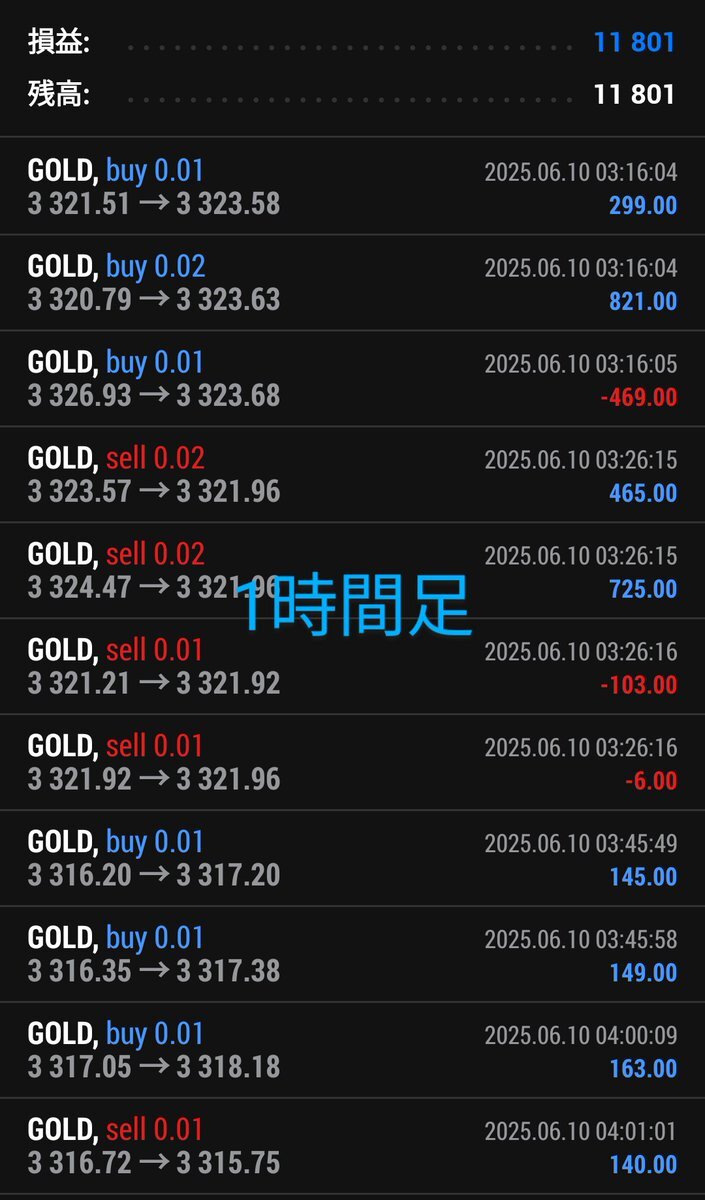Expand GOLD buy 0.01 trade from 3 321.51
Image resolution: width=705 pixels, height=1200 pixels.
pyautogui.click(x=352, y=187)
